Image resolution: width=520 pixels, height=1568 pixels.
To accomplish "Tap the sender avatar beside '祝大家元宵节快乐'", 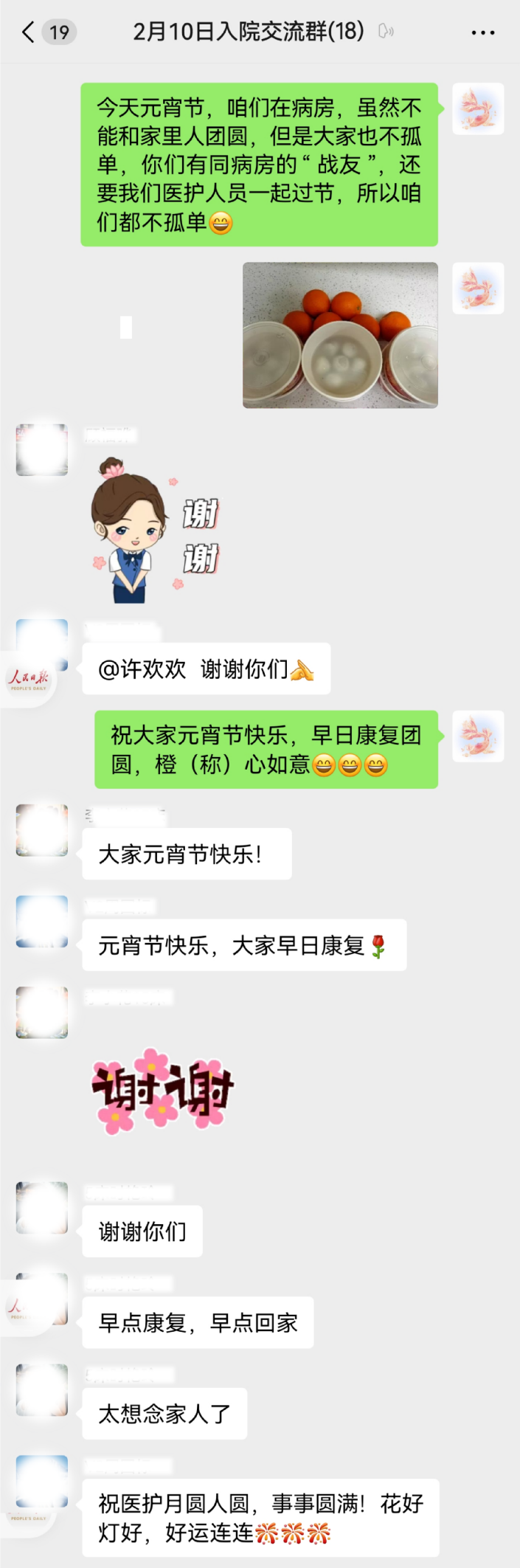I will pos(478,736).
